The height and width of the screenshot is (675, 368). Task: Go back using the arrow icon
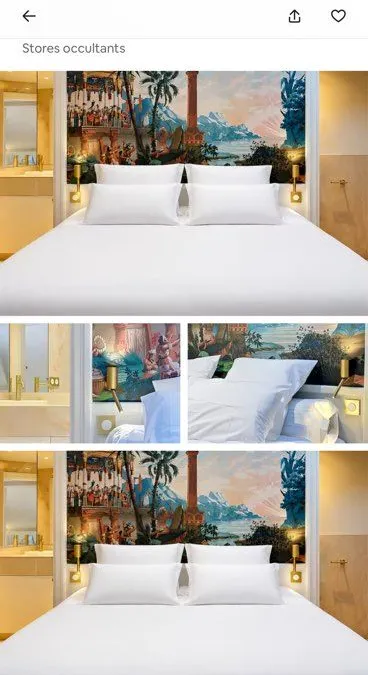29,16
